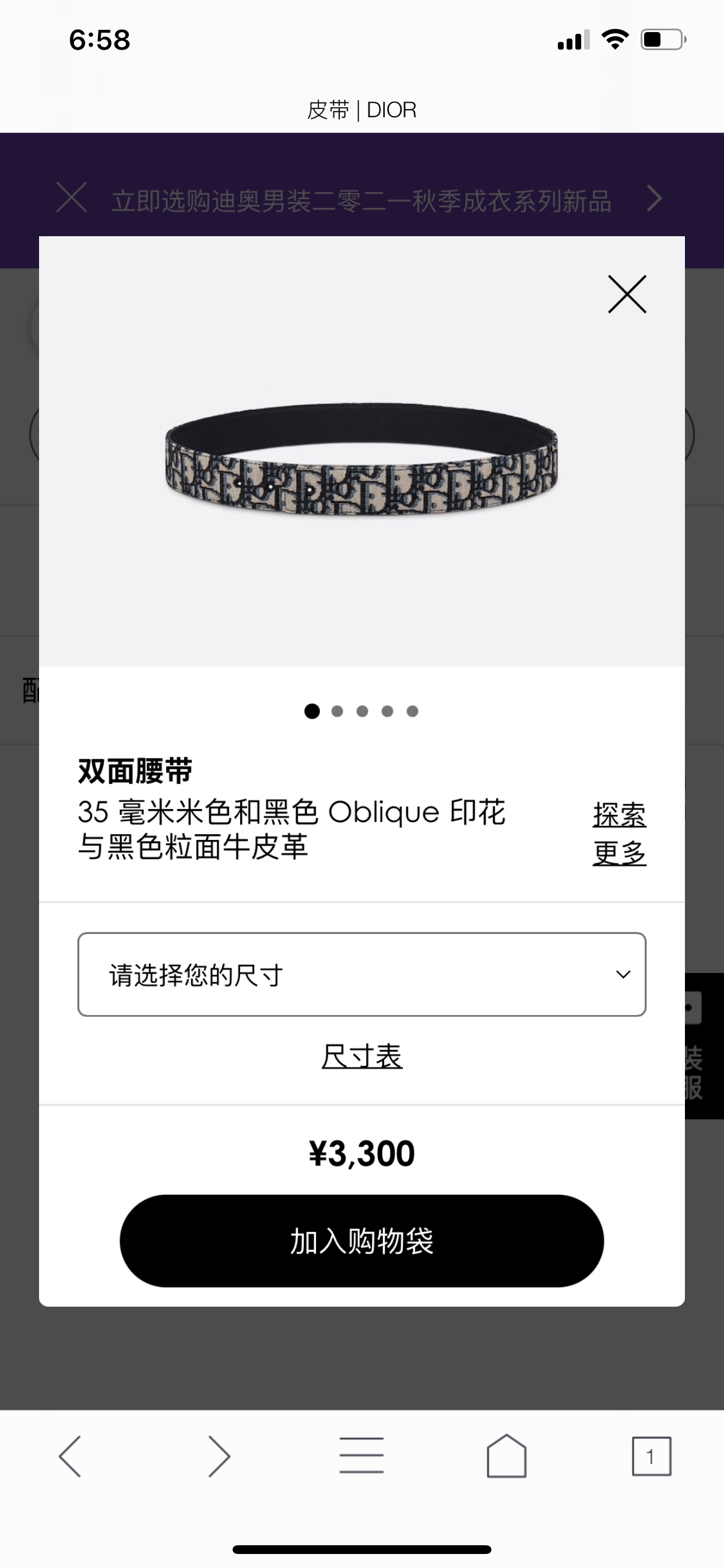This screenshot has width=724, height=1568.
Task: Open the 探索更多 link
Action: pyautogui.click(x=618, y=834)
